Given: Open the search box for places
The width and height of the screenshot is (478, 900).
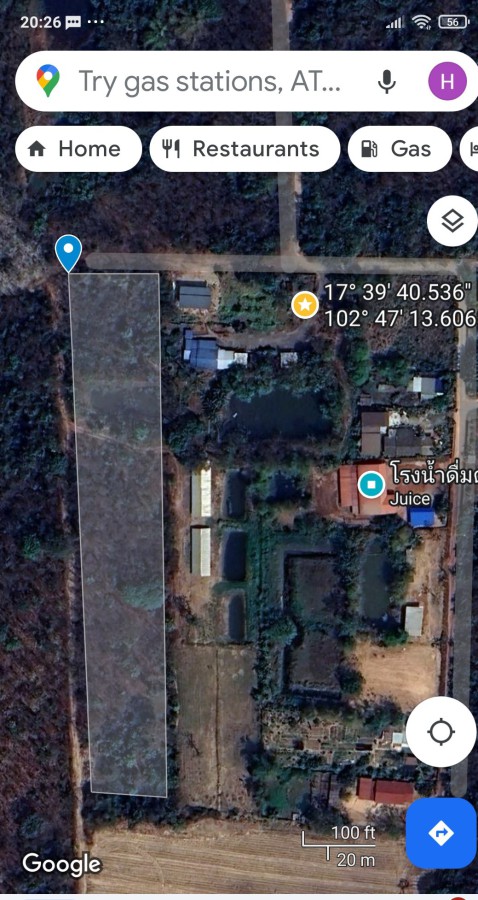Looking at the screenshot, I should click(209, 81).
